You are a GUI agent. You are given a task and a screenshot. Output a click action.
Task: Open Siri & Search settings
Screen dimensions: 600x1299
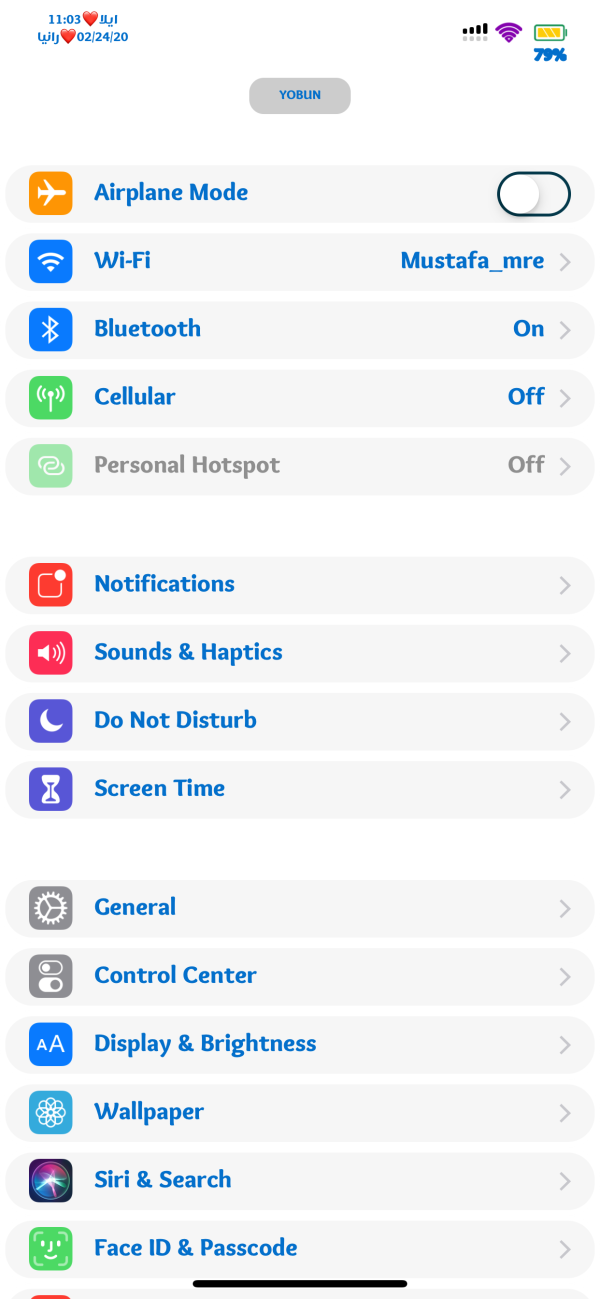[300, 1180]
